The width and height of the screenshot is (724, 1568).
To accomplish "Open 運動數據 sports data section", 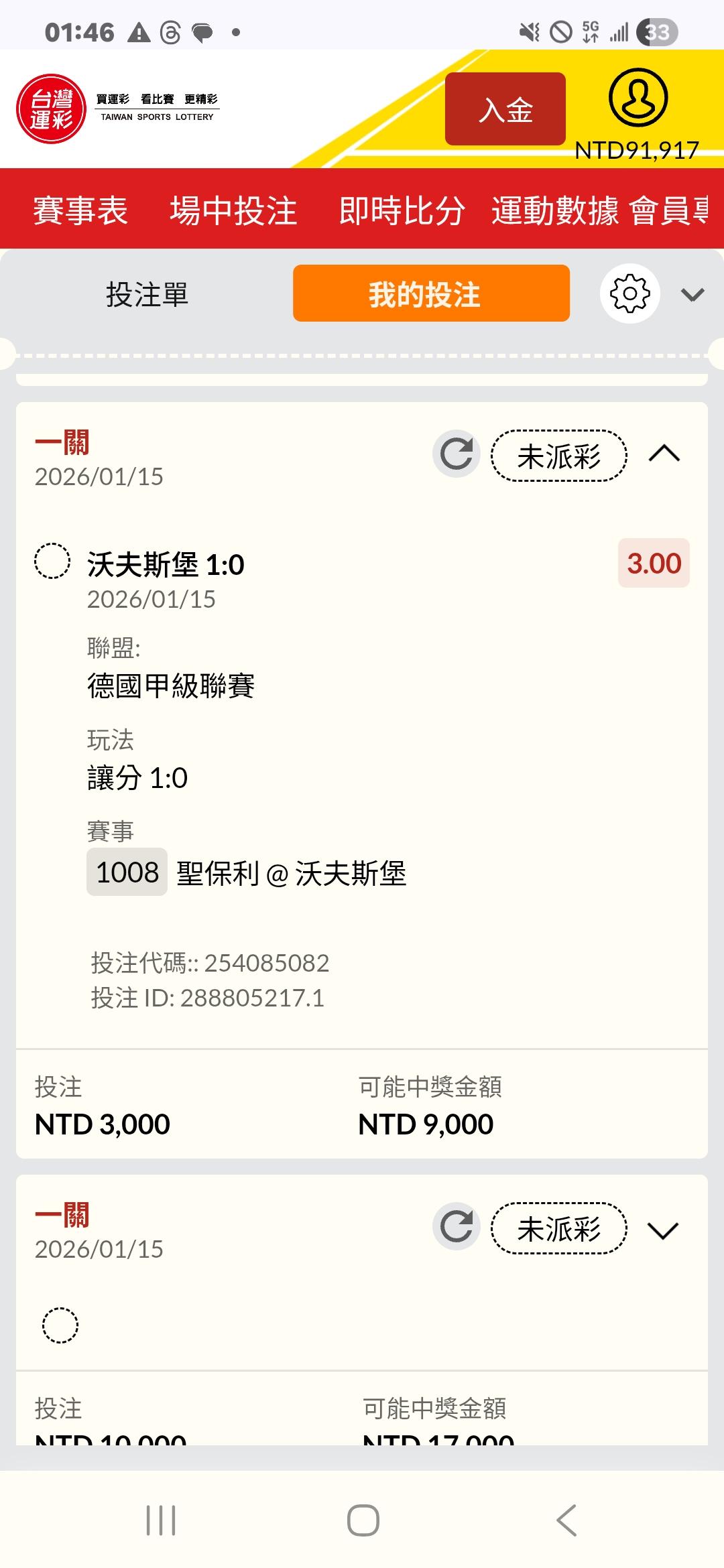I will click(554, 210).
